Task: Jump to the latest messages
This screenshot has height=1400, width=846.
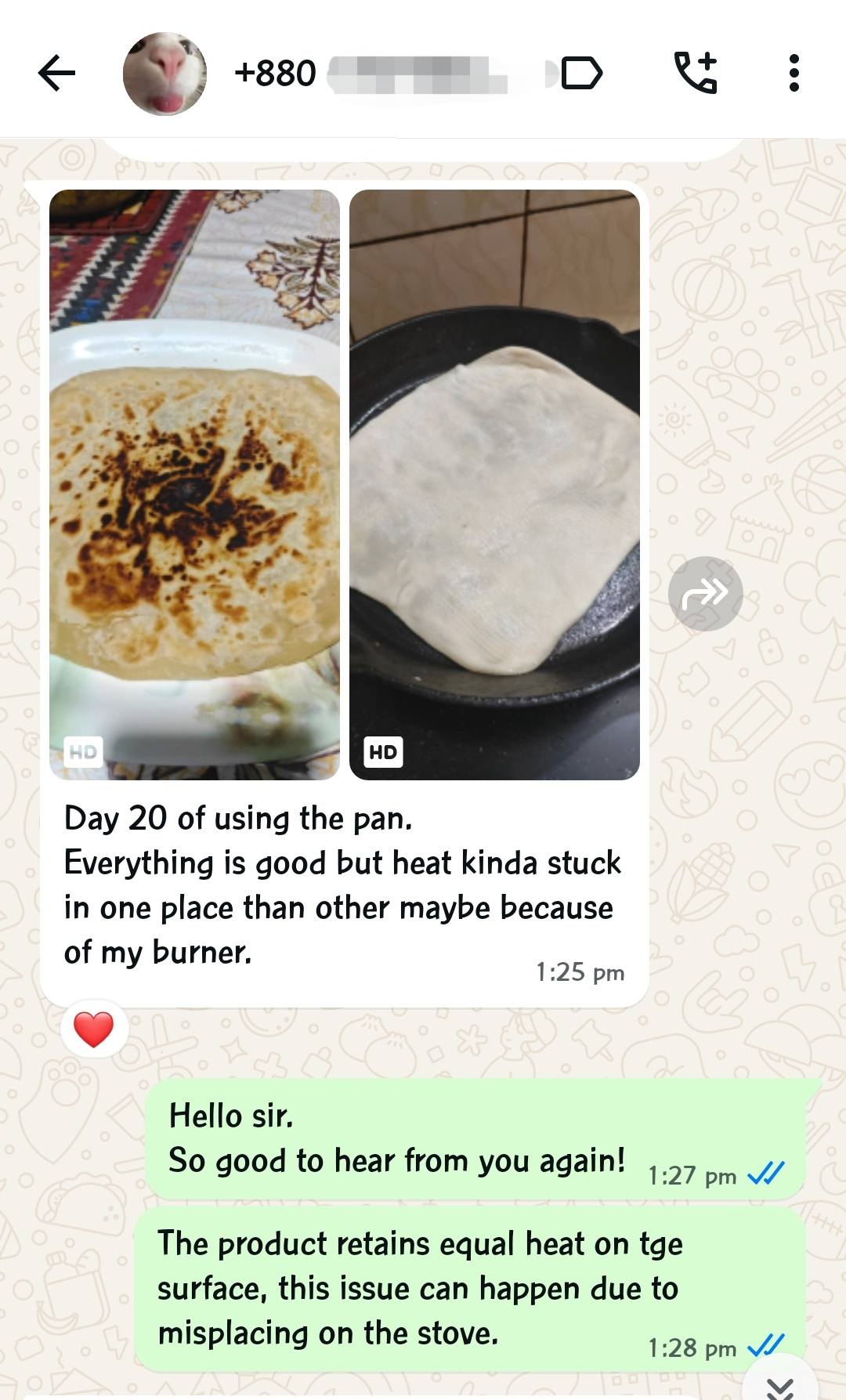Action: coord(779,1387)
